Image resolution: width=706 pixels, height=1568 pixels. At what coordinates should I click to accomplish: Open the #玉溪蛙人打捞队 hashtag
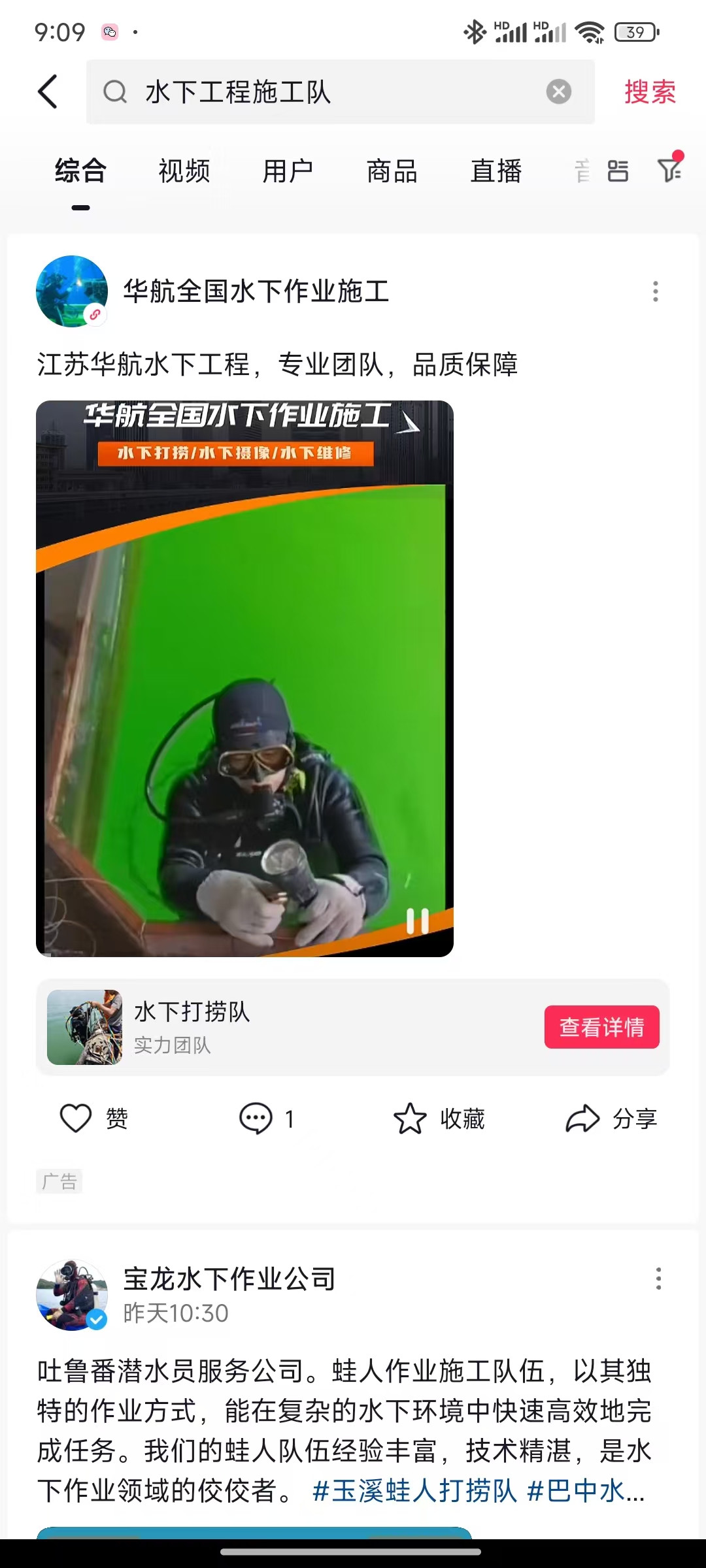point(414,1491)
